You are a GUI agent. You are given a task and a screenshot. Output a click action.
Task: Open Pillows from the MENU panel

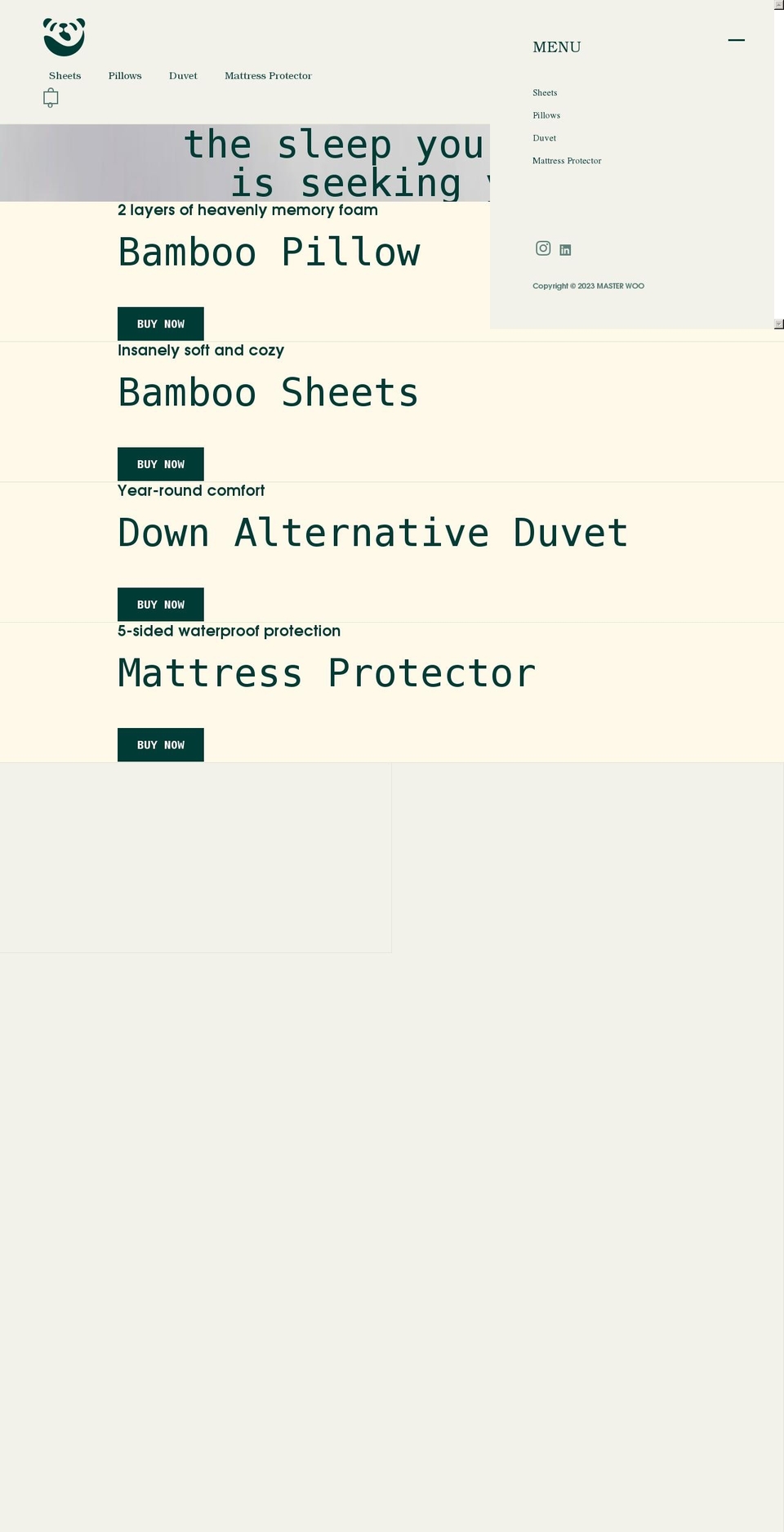click(546, 115)
